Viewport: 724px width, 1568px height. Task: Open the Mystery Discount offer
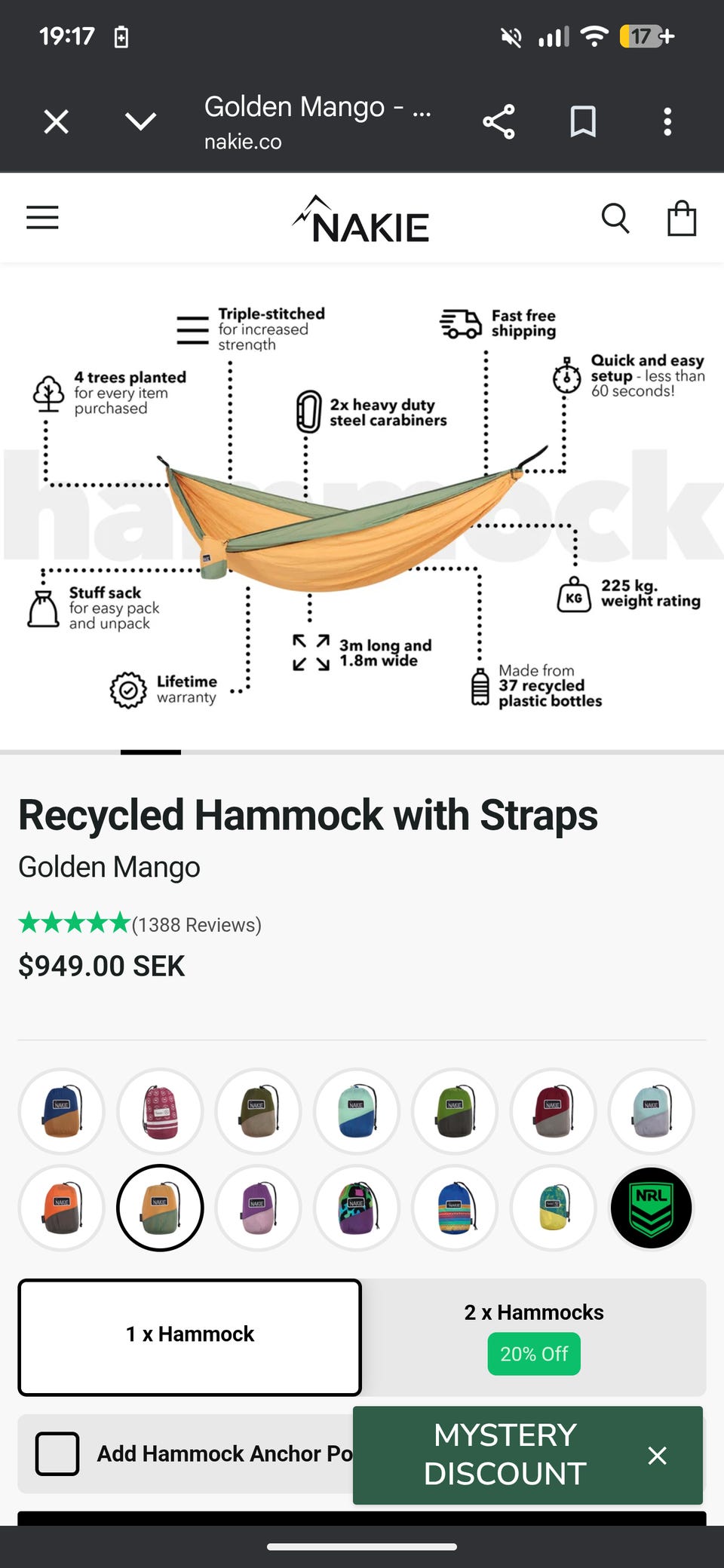coord(505,1454)
